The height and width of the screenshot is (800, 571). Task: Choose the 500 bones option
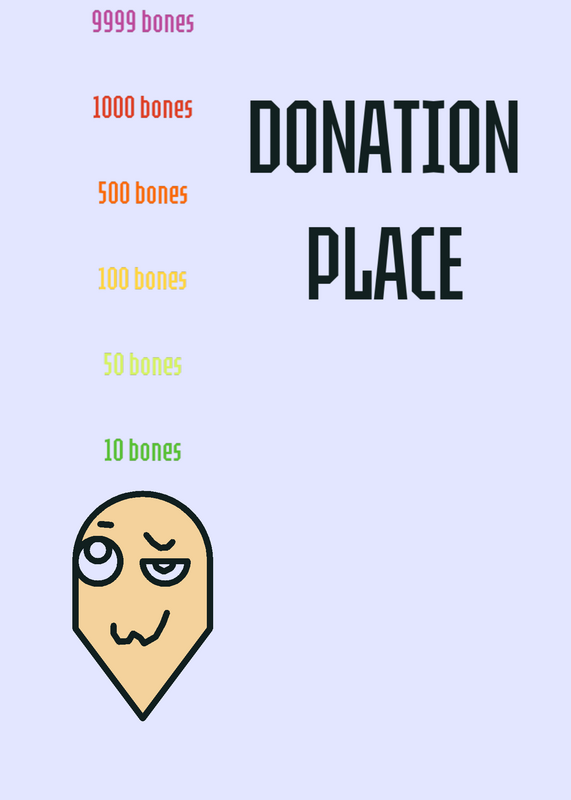click(143, 193)
